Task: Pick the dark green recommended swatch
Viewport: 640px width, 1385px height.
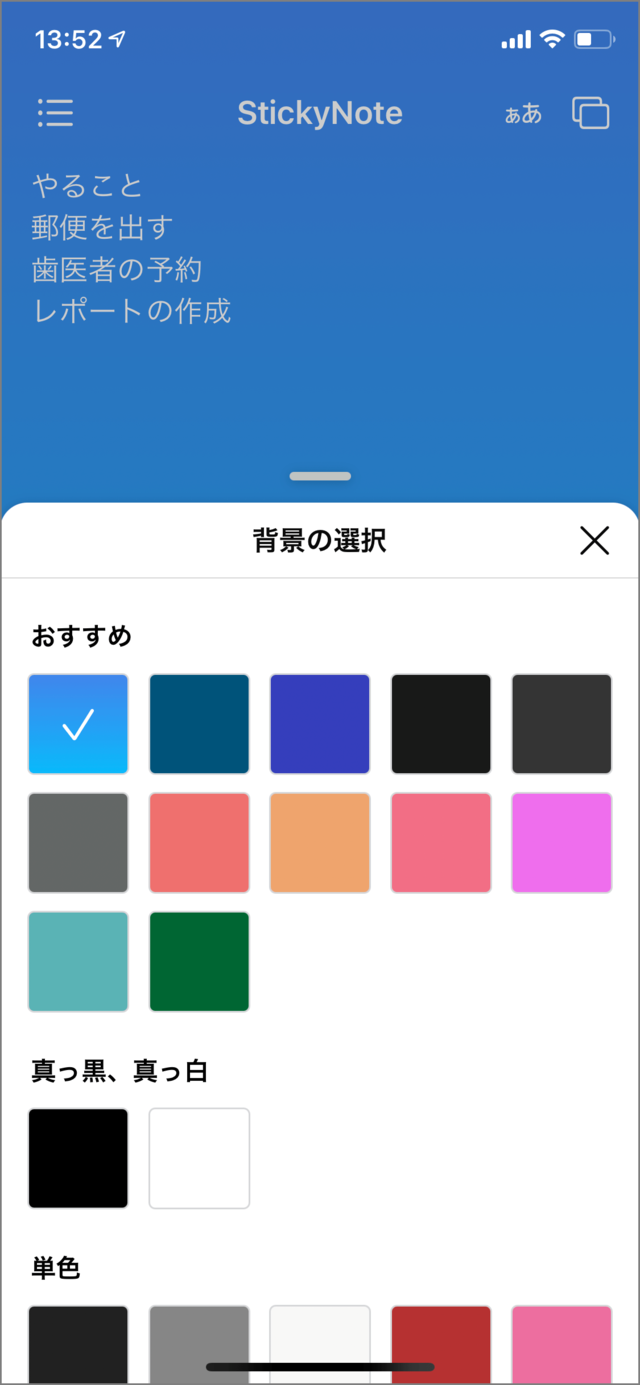Action: (199, 962)
